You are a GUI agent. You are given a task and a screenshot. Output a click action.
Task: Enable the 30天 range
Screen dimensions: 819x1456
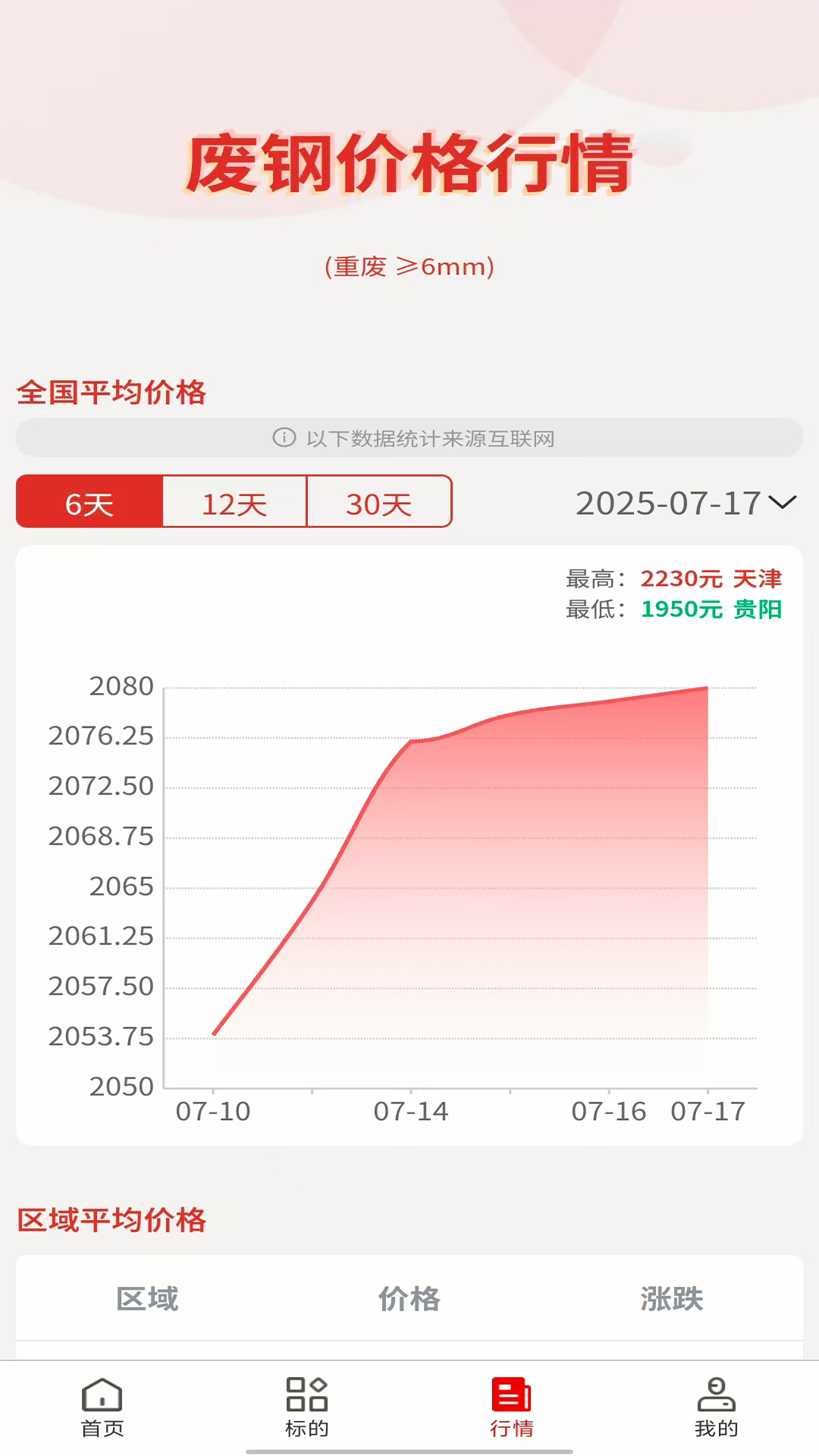379,502
